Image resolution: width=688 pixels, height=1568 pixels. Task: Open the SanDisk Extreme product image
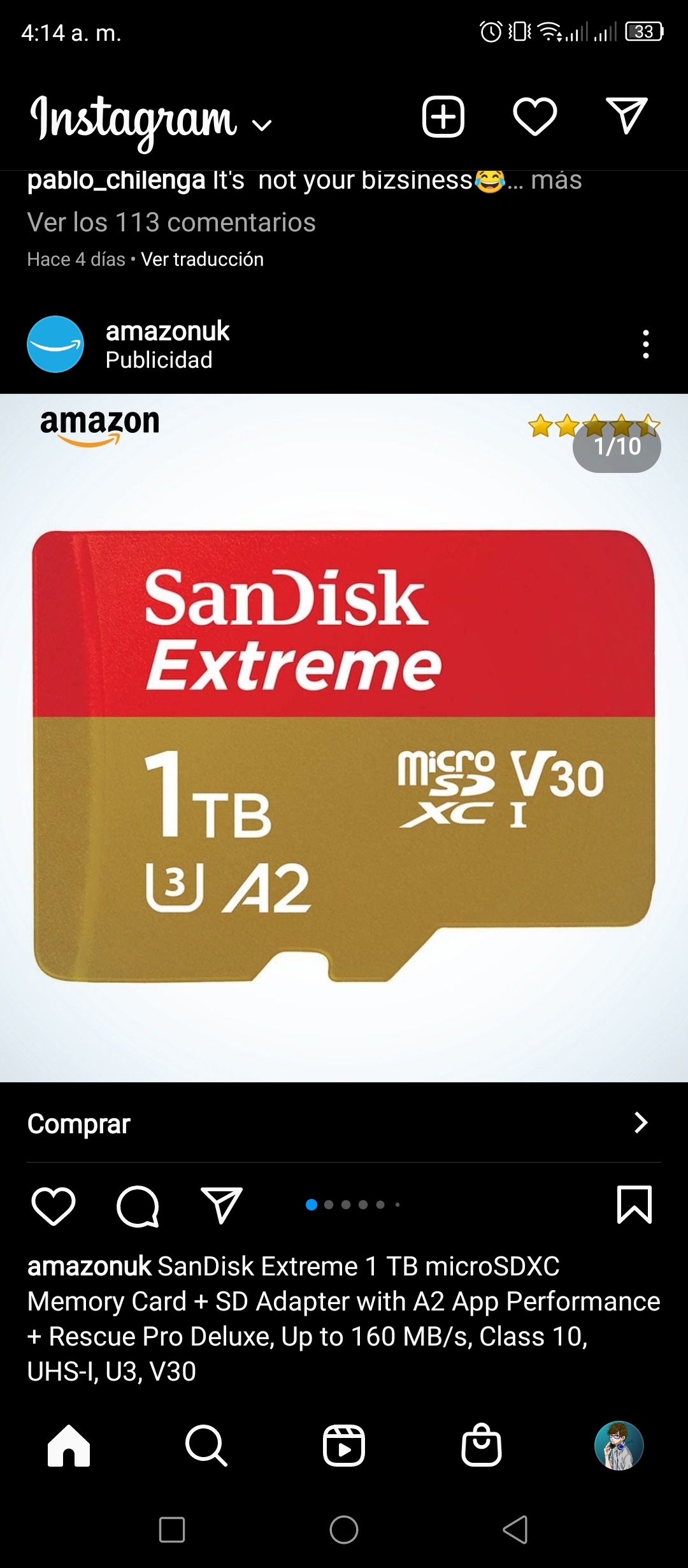pyautogui.click(x=344, y=738)
